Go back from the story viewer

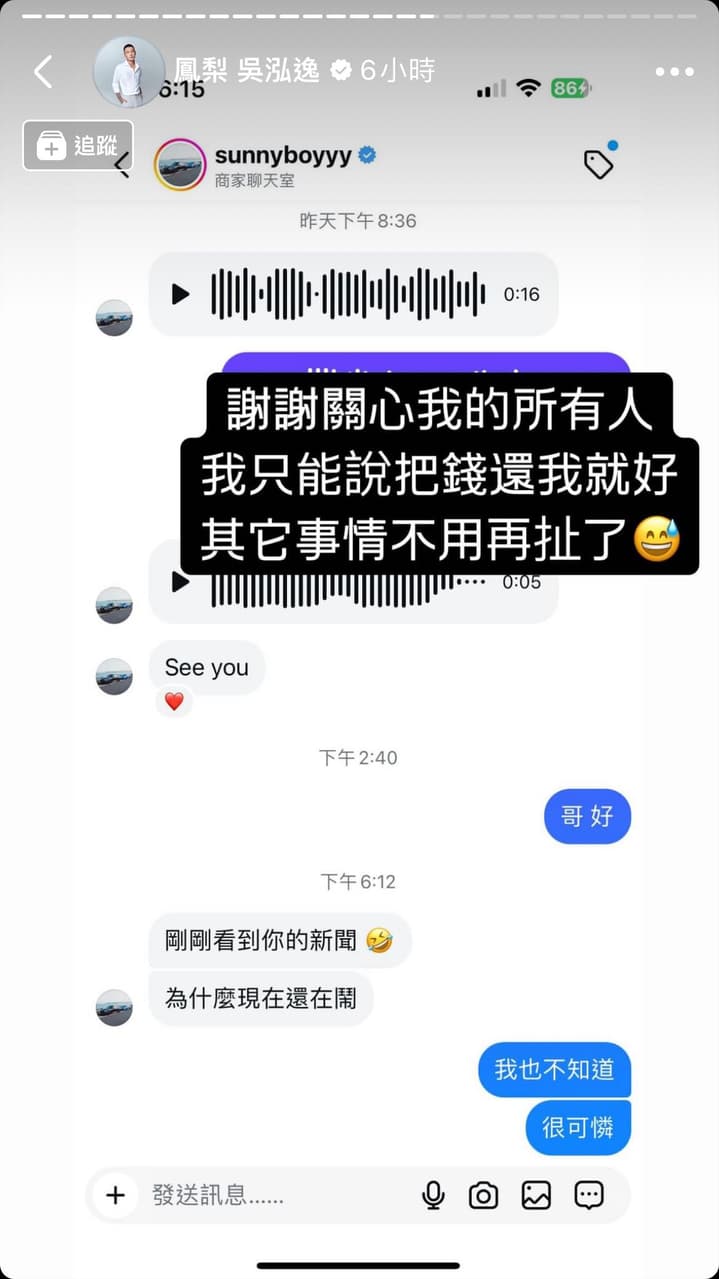(43, 72)
